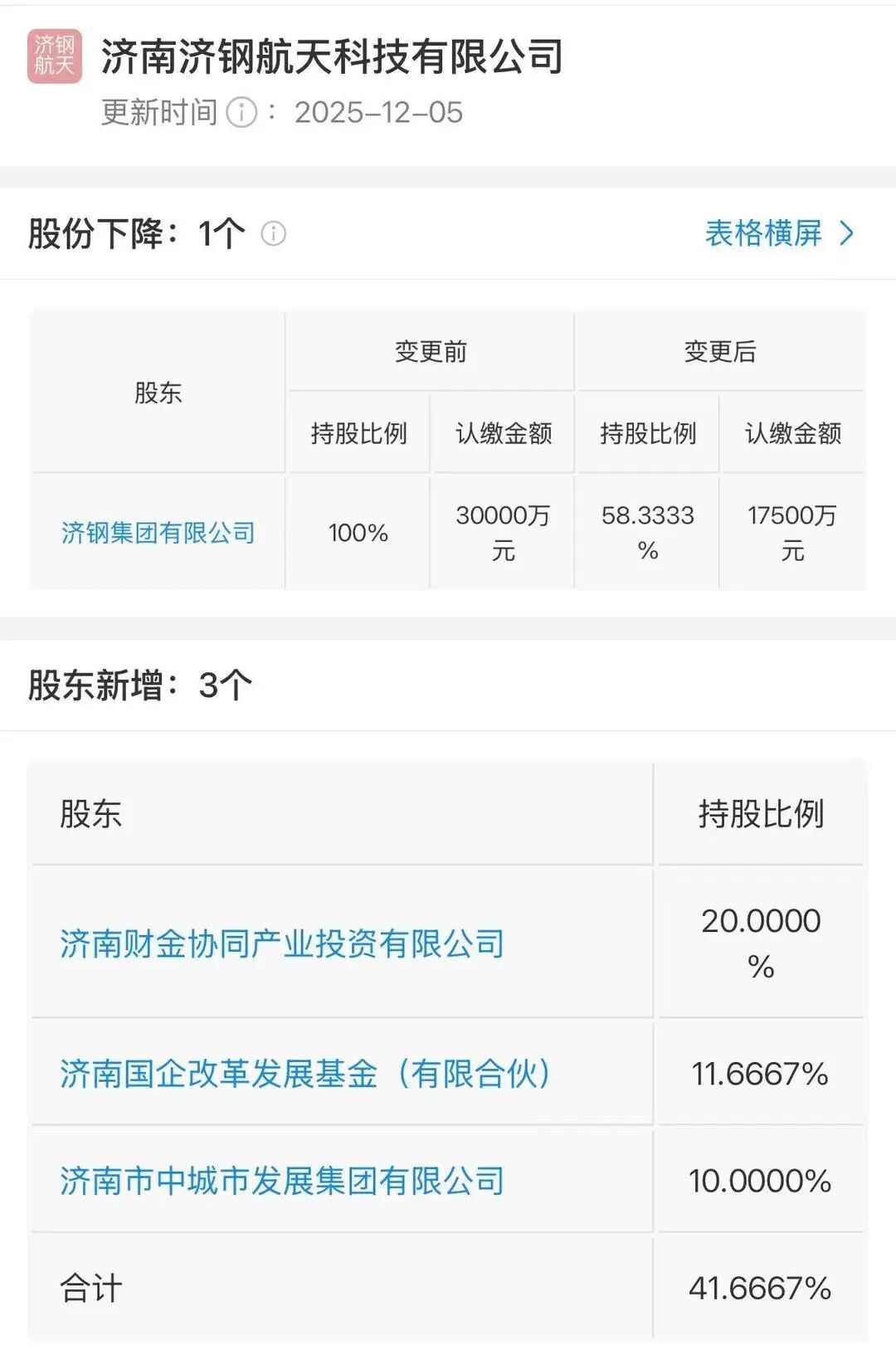Viewport: 896px width, 1360px height.
Task: Open shareholder 济钢集团有限公司
Action: (x=158, y=533)
